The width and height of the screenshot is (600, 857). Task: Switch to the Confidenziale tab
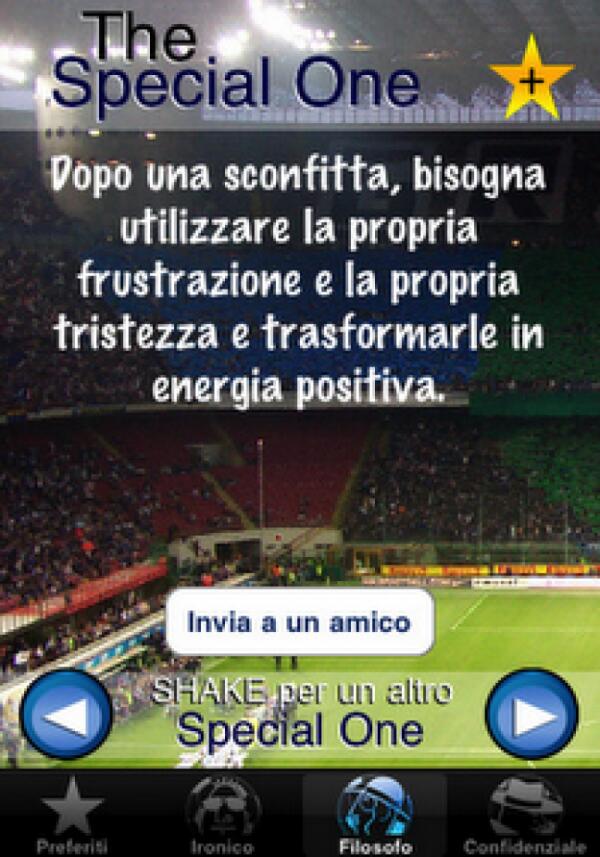pyautogui.click(x=525, y=814)
